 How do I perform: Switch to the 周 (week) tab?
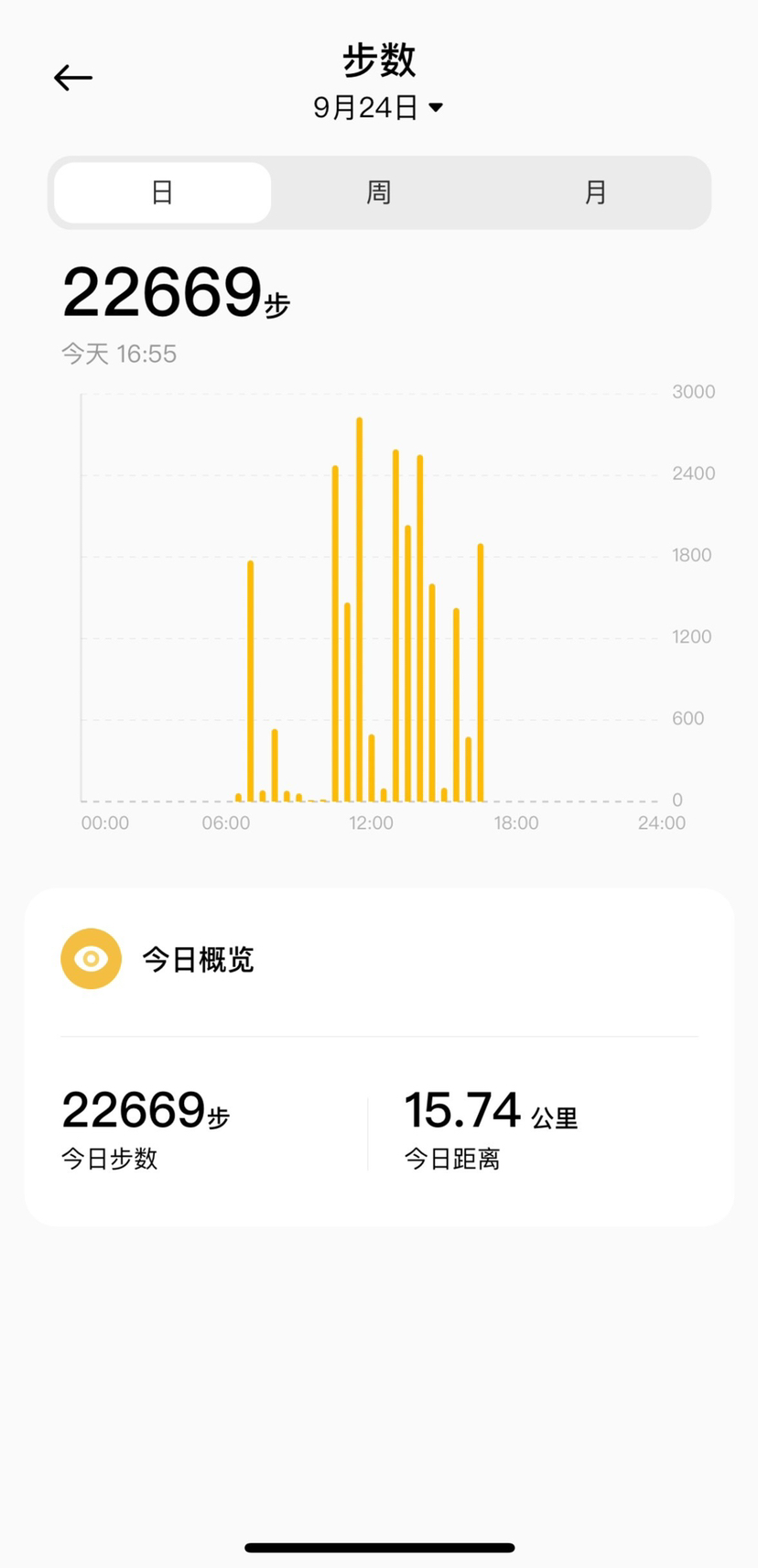(379, 192)
